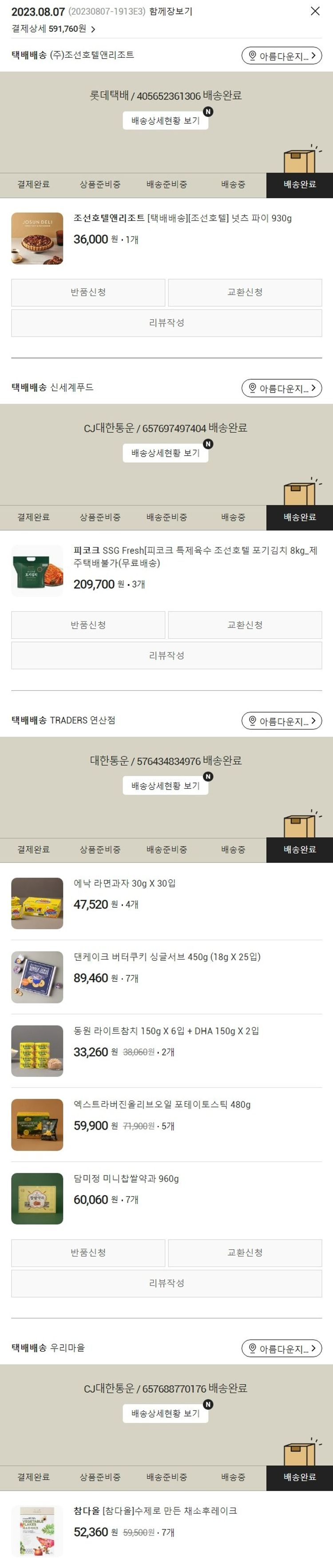Open the 에낙 라면과자 30g X 30입 product
This screenshot has height=1568, width=333.
(125, 883)
